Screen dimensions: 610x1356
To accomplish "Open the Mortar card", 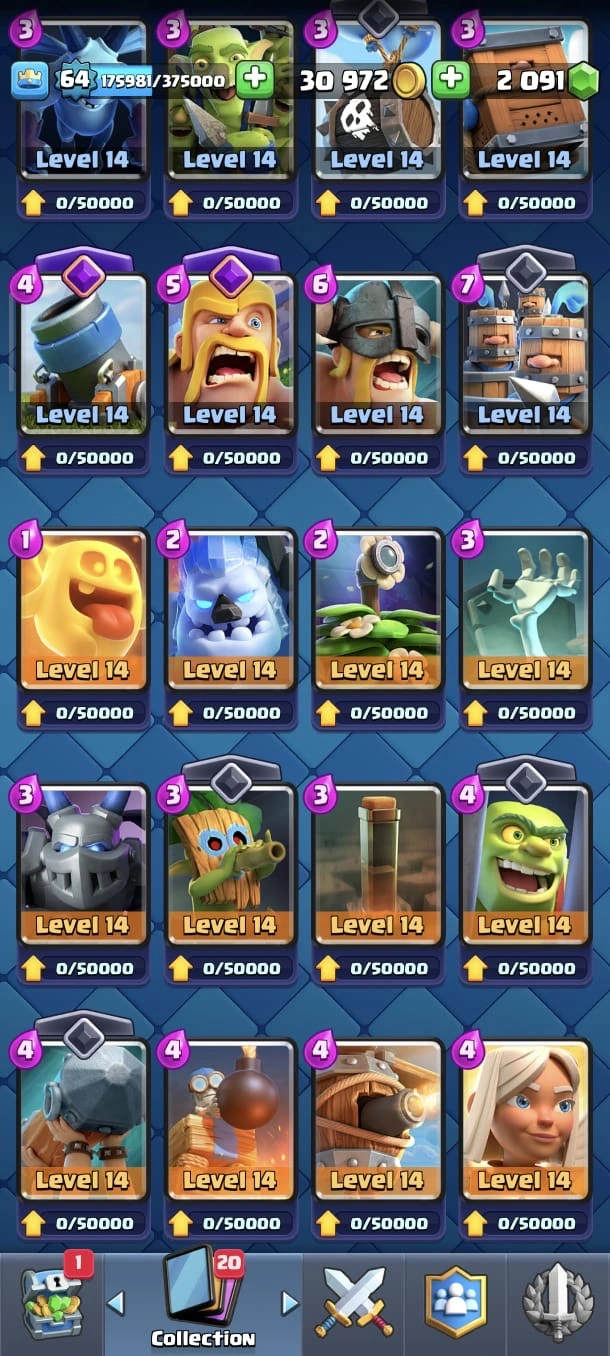I will tap(82, 355).
